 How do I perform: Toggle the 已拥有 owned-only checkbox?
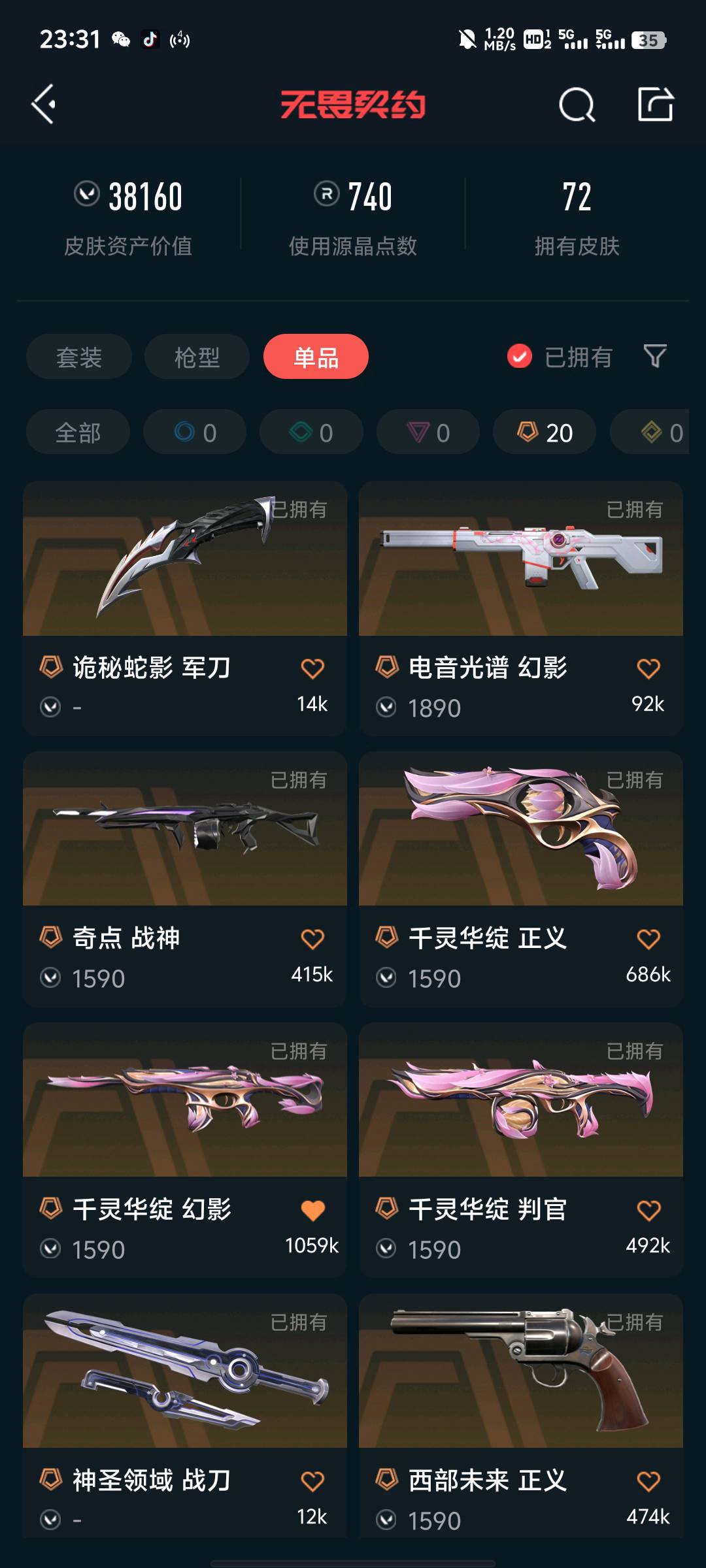tap(520, 357)
